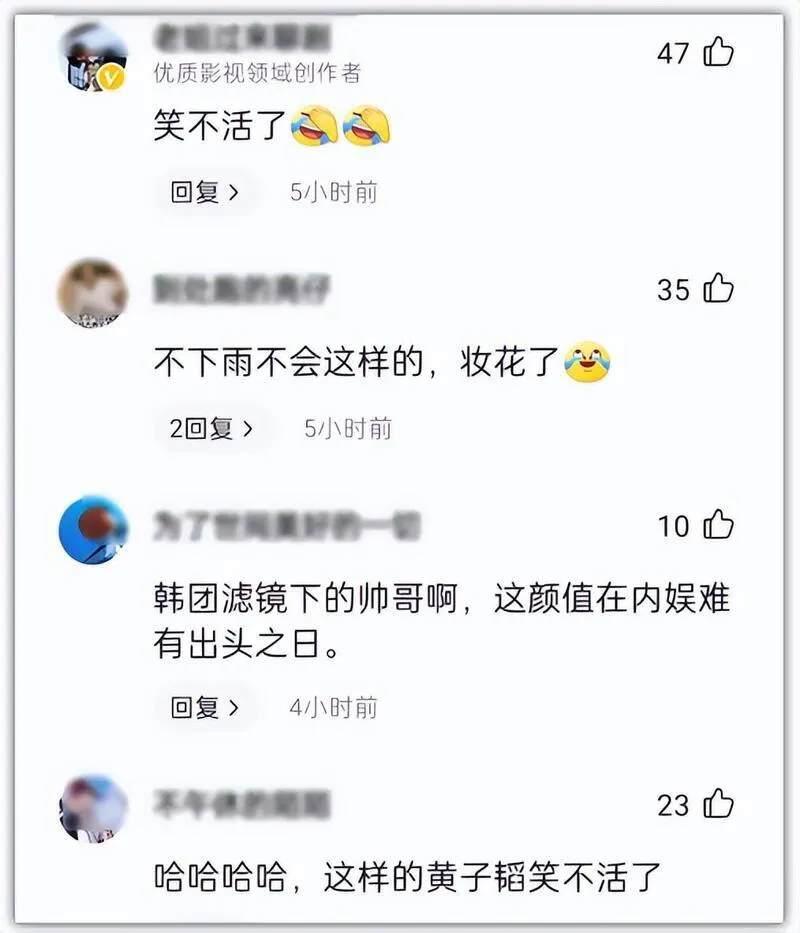Open avatar of the '韩团滤镜' commenter
Viewport: 800px width, 933px height.
(x=92, y=529)
